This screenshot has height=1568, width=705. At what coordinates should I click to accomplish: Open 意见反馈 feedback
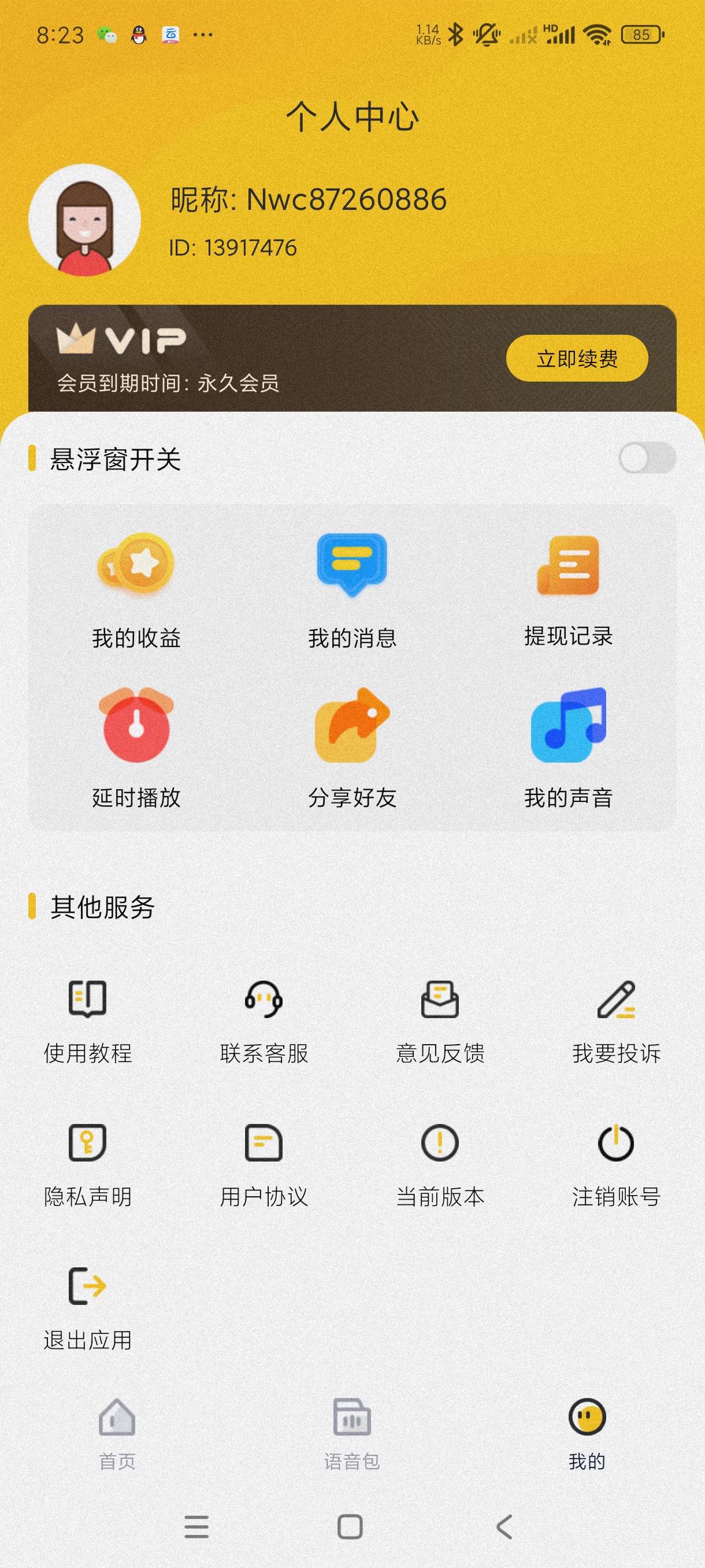point(440,1022)
